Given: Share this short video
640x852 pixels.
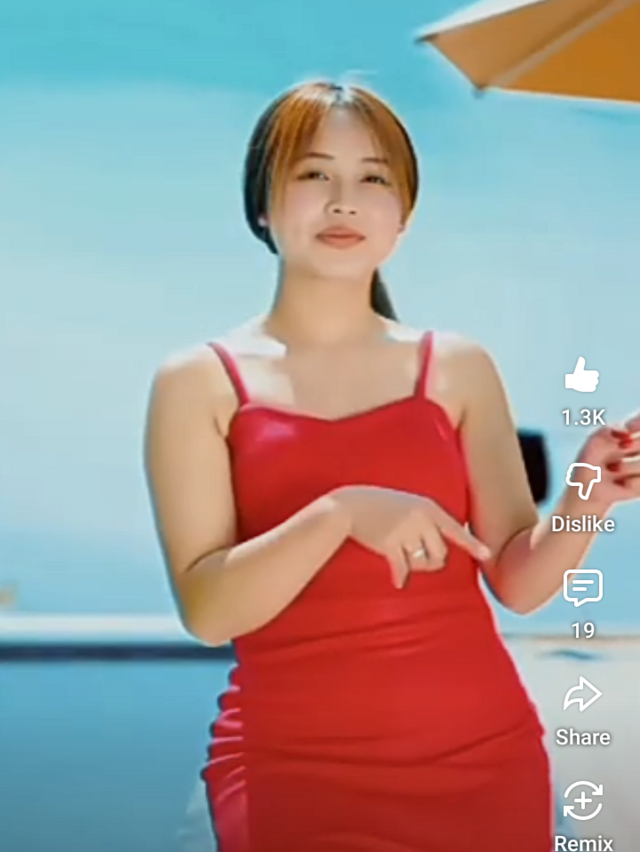Looking at the screenshot, I should [583, 695].
